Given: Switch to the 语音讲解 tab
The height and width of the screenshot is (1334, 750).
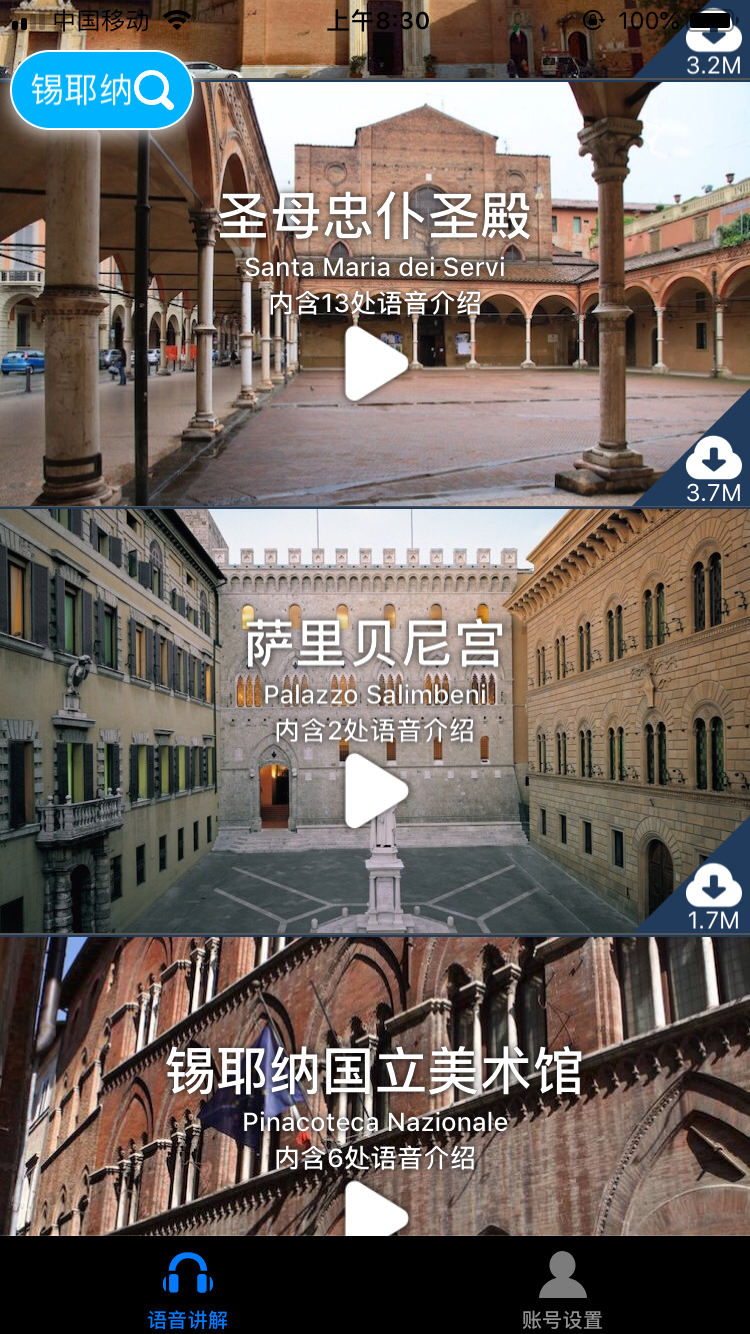Looking at the screenshot, I should pyautogui.click(x=188, y=1290).
